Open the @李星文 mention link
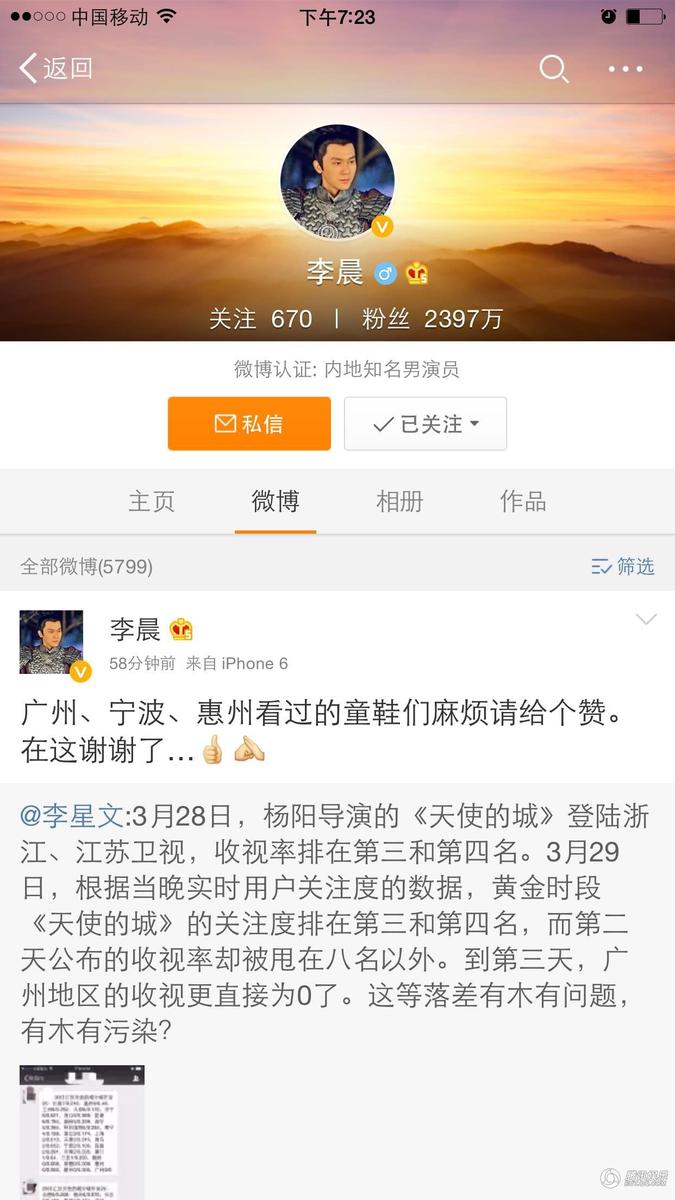The image size is (675, 1200). (72, 816)
